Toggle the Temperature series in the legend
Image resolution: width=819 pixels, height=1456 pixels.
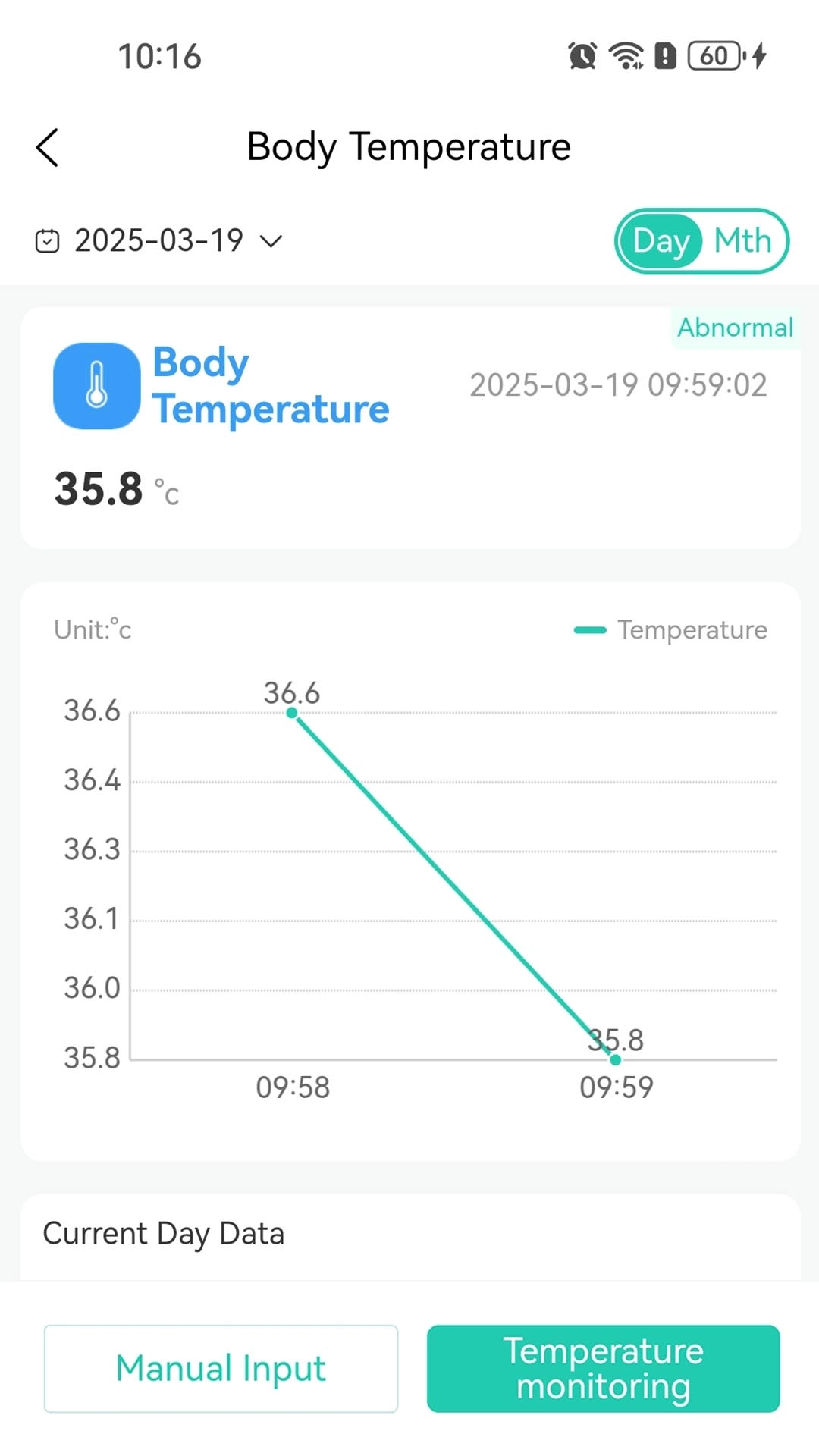click(670, 630)
